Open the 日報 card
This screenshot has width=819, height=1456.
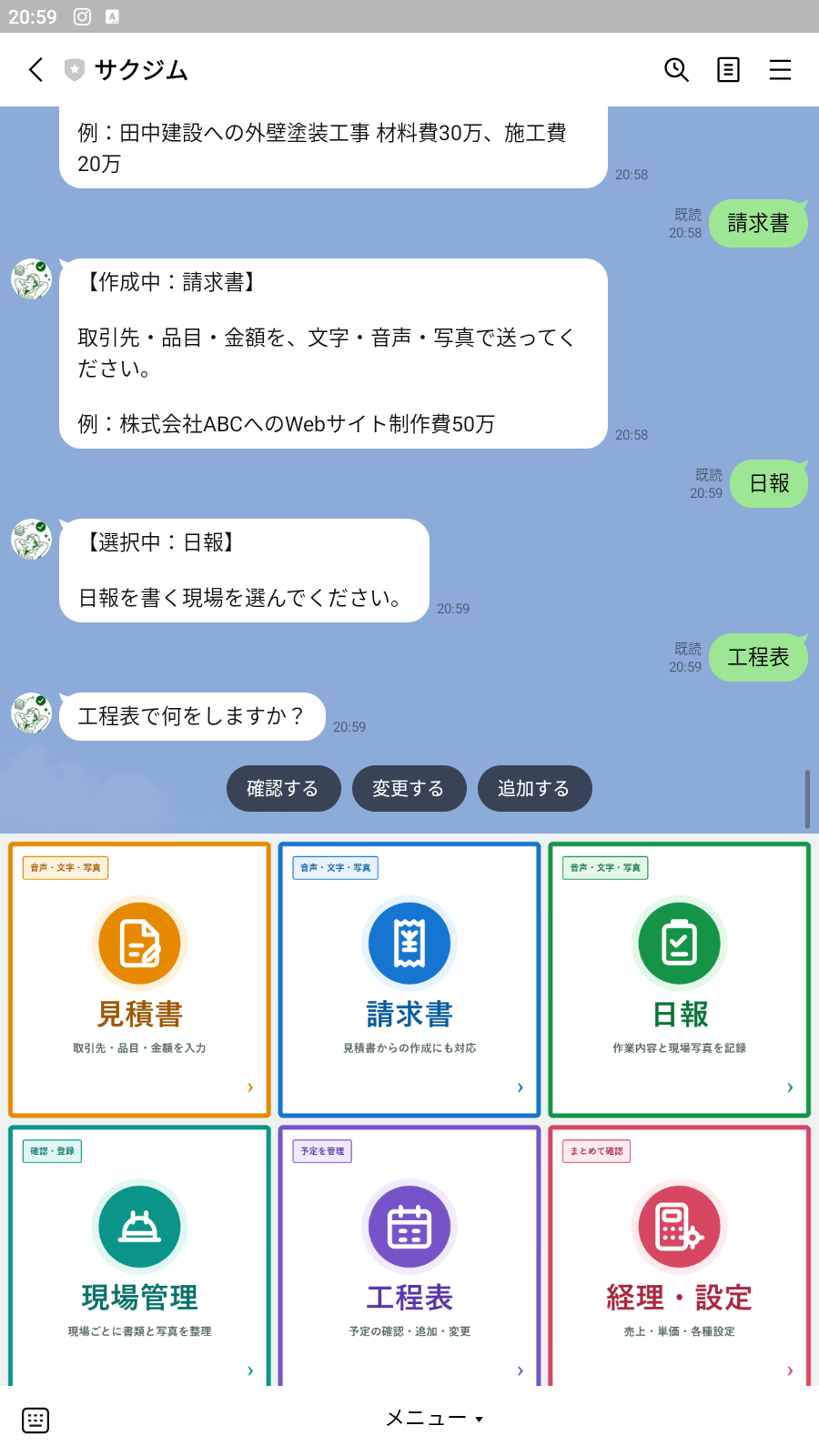680,979
